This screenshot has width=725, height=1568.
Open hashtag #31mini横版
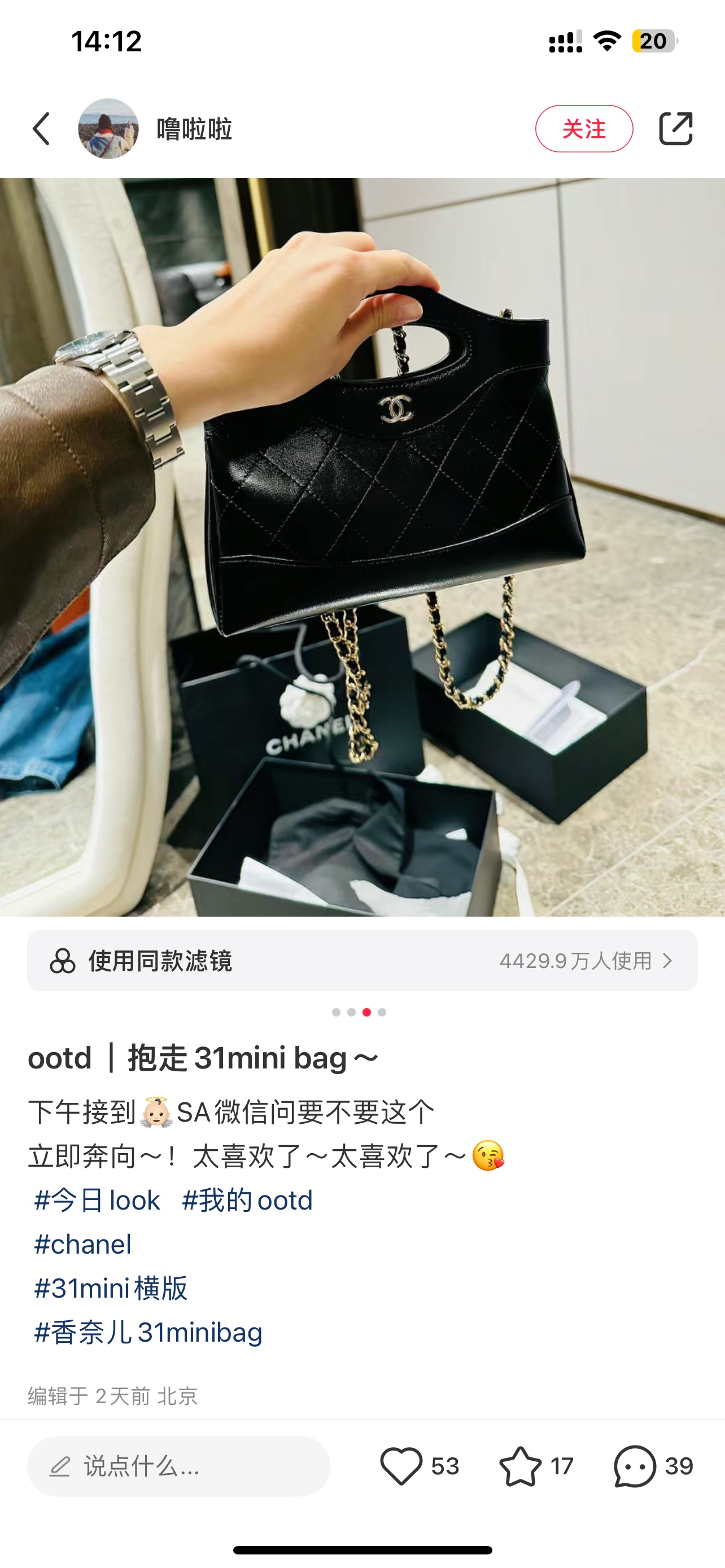point(111,1288)
